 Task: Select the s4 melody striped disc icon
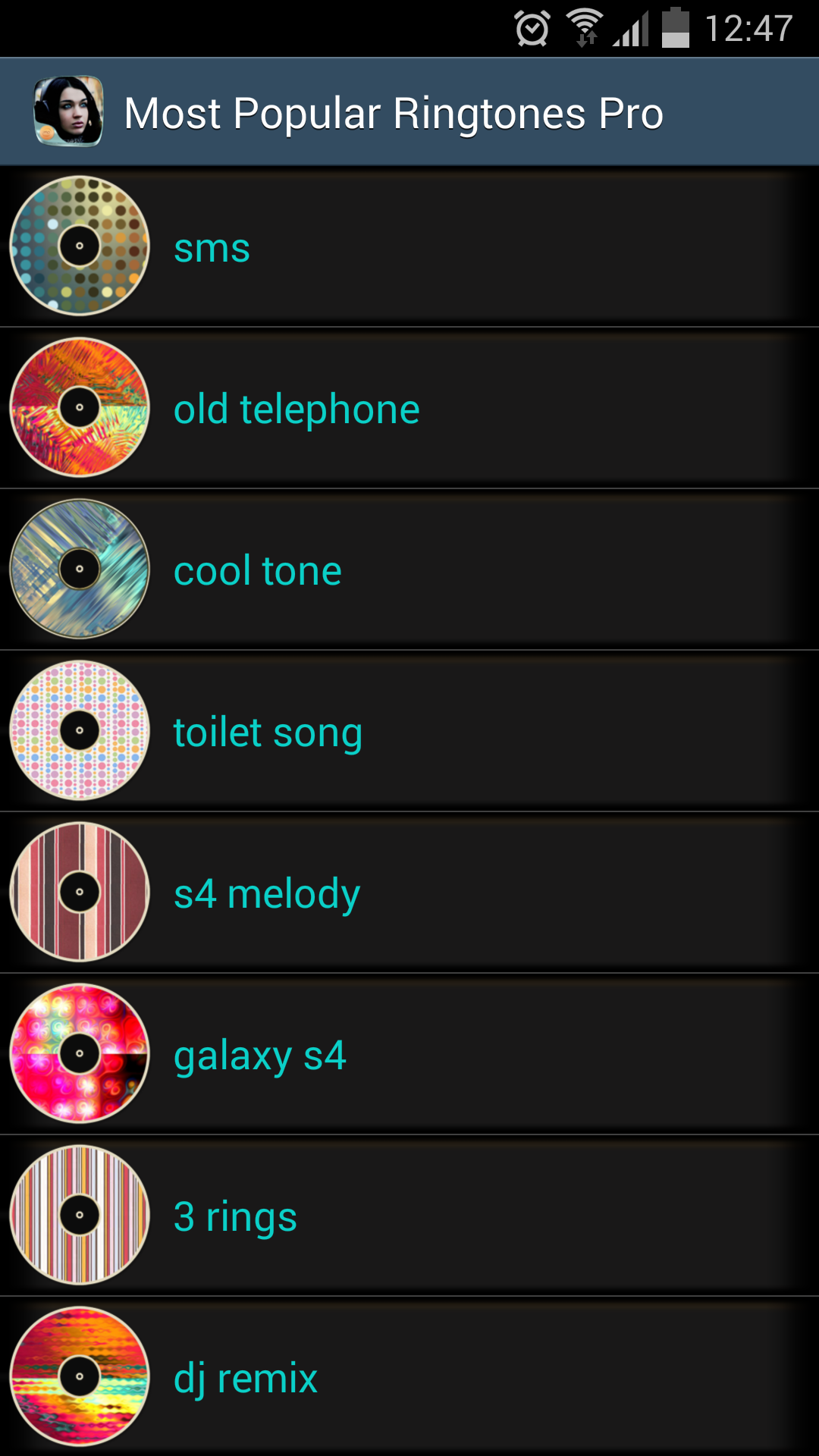click(x=79, y=892)
